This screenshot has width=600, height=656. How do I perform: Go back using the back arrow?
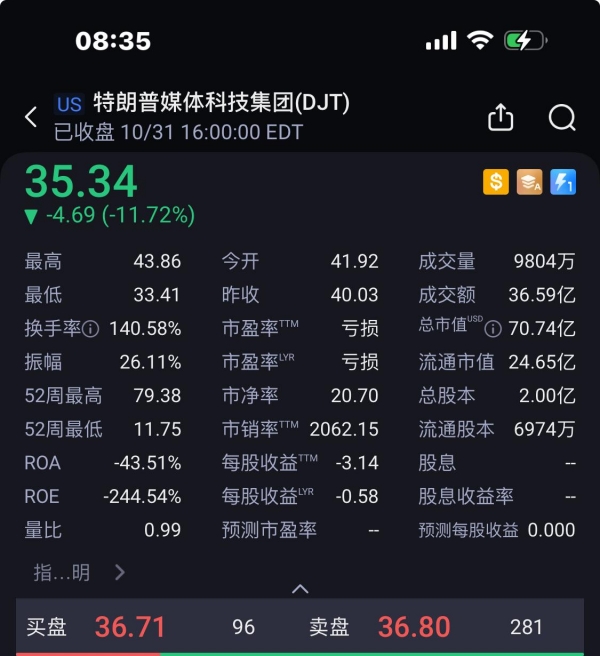[31, 117]
